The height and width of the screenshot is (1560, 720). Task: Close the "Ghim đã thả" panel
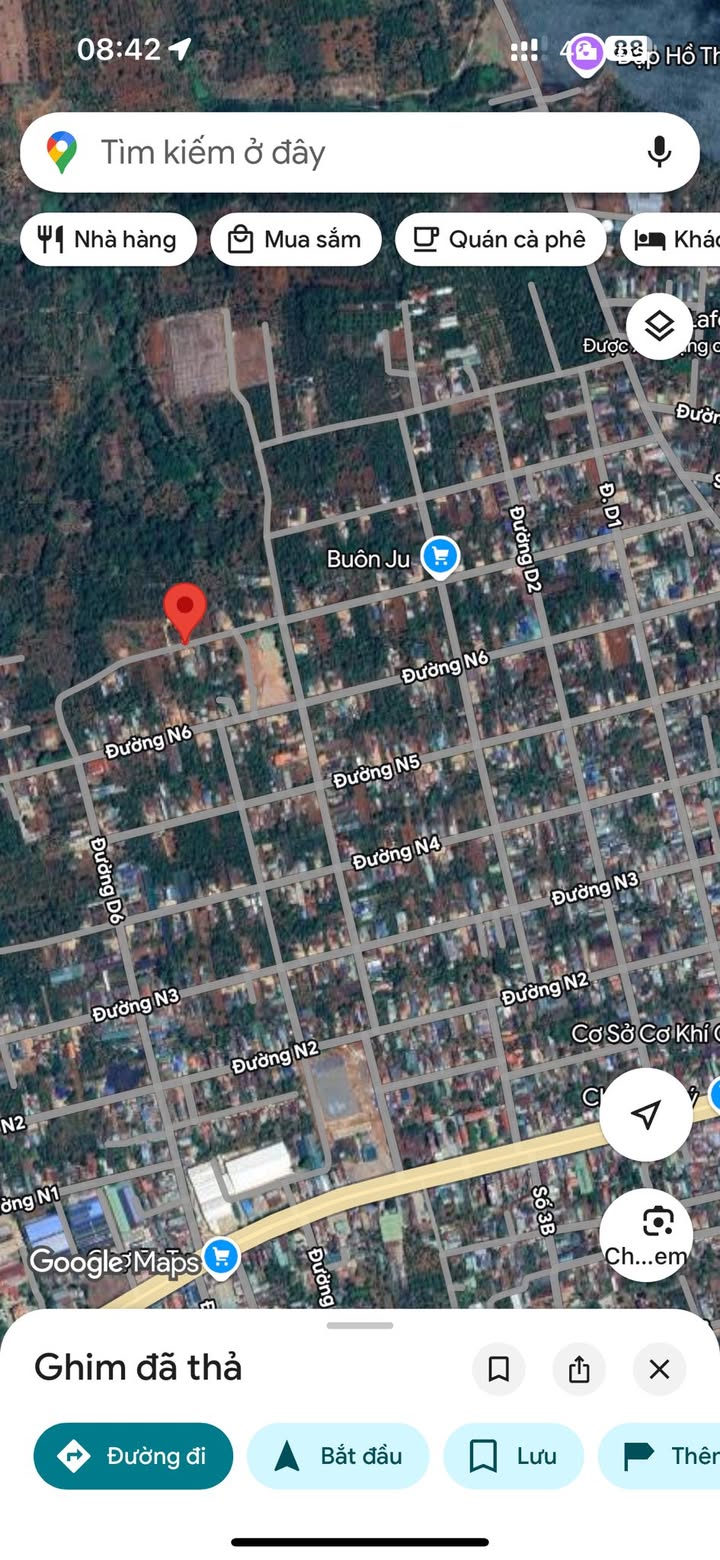click(659, 1369)
